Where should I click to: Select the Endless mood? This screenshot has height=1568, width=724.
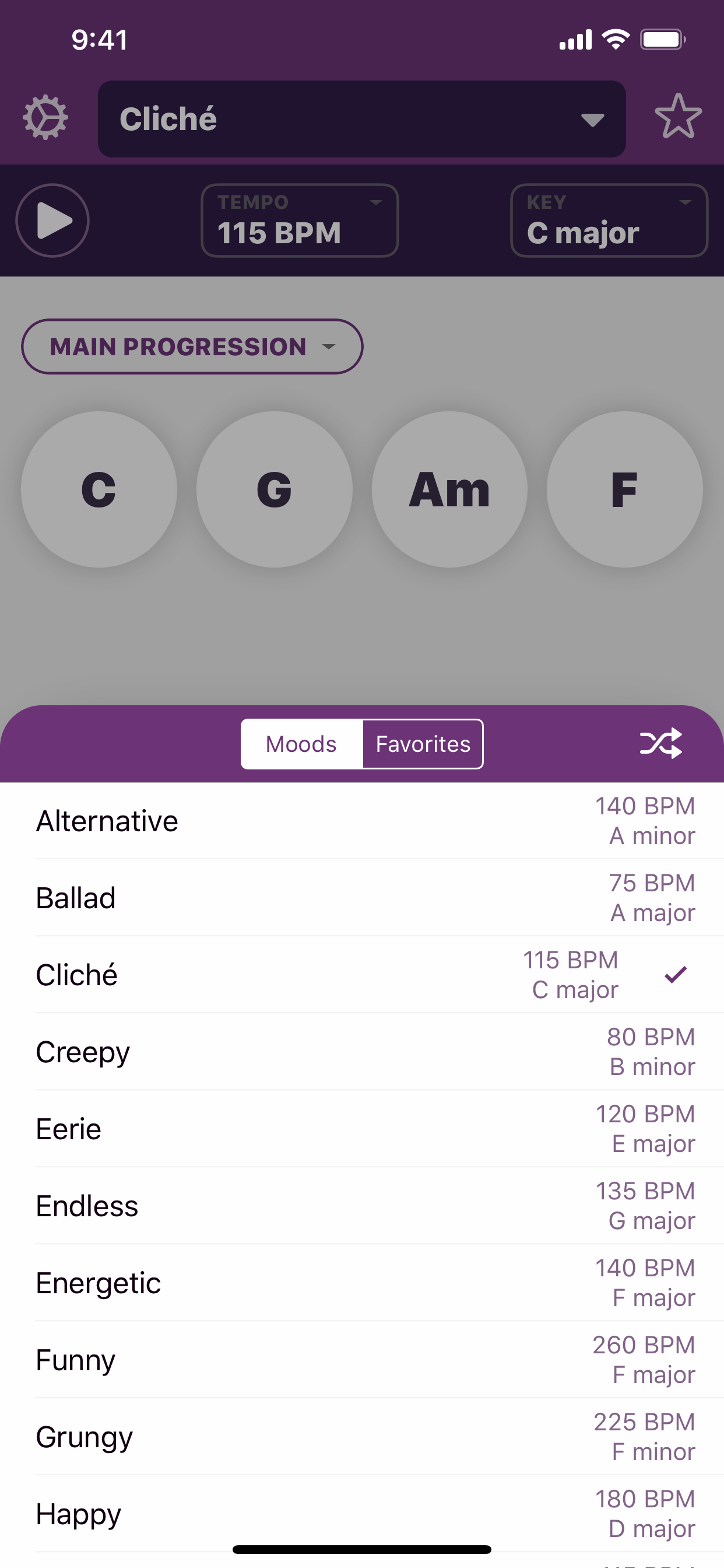(x=361, y=1206)
